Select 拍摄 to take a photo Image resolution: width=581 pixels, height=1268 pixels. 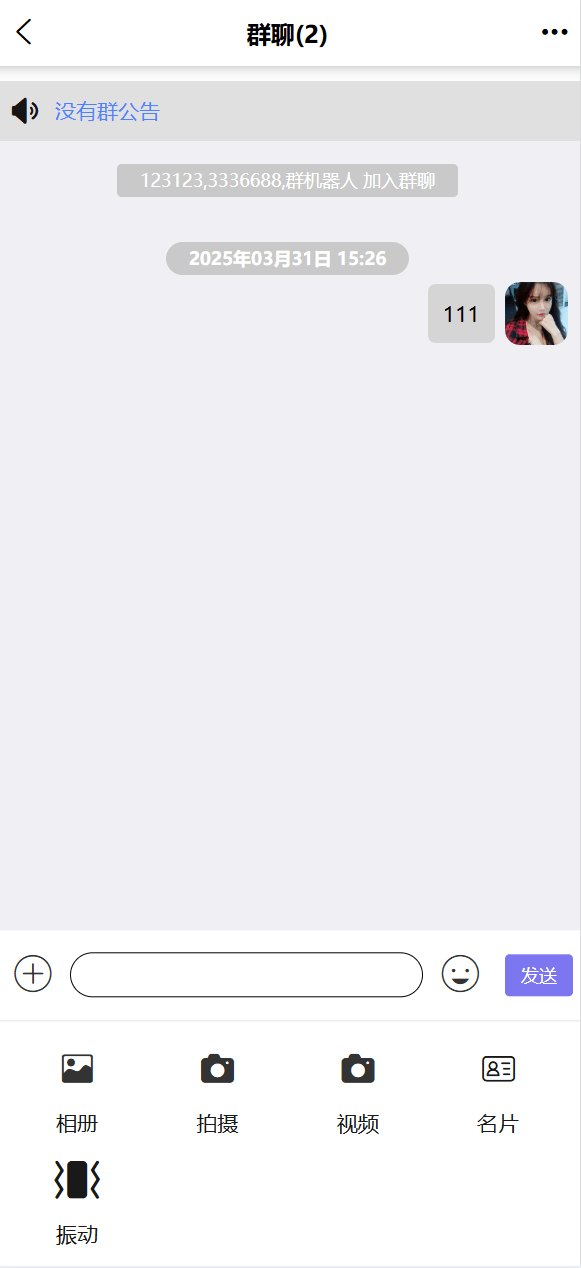pos(217,1094)
